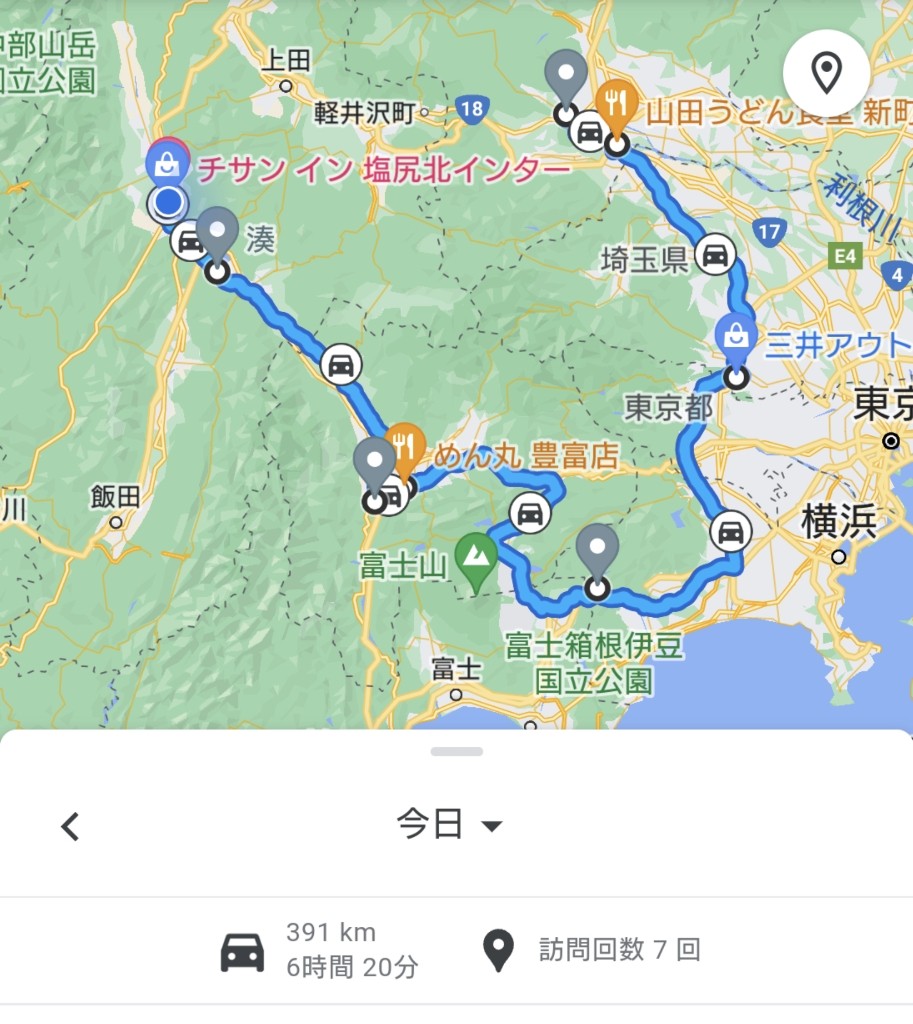Select the チサン イン 塩尻北インター hotel marker
913x1024 pixels.
(x=168, y=162)
